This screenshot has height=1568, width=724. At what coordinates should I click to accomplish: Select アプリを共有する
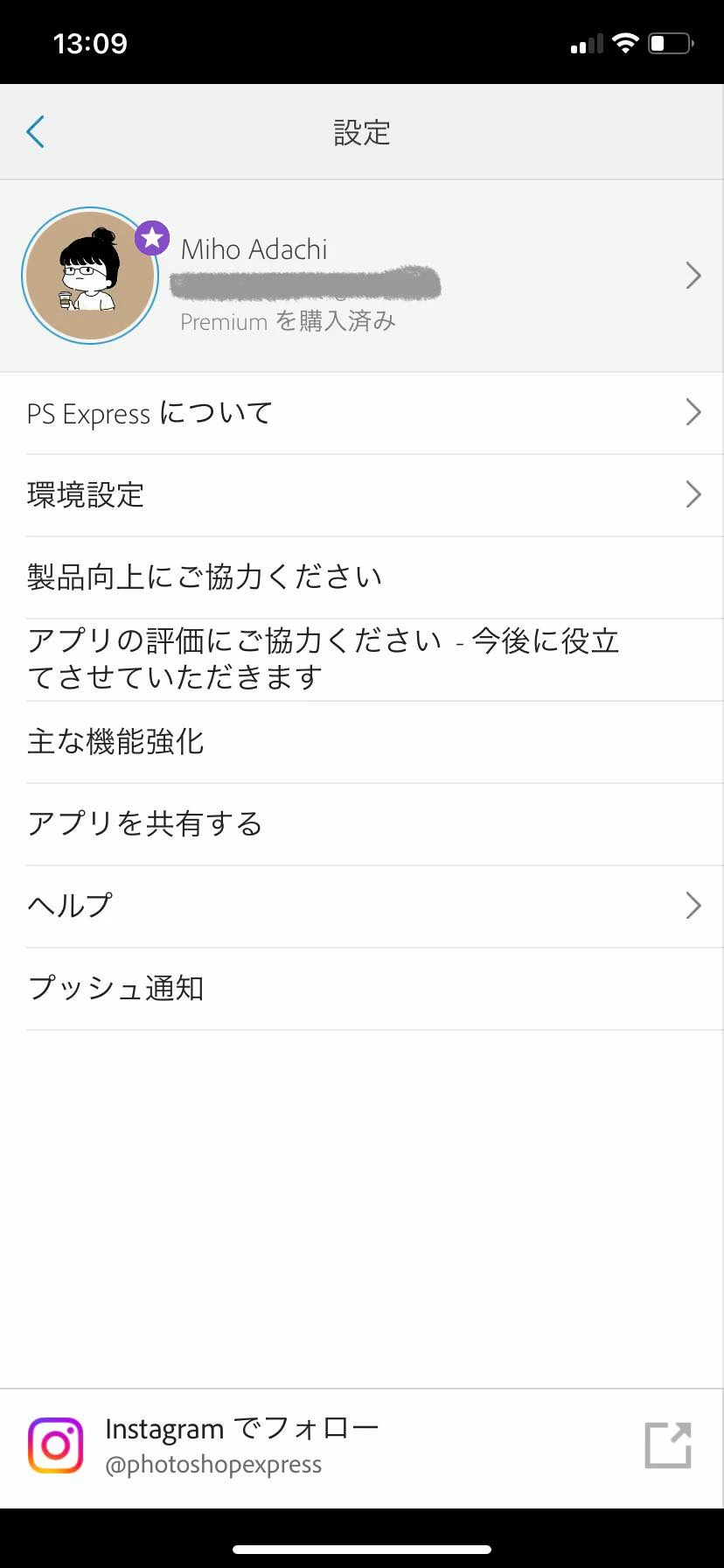point(362,824)
